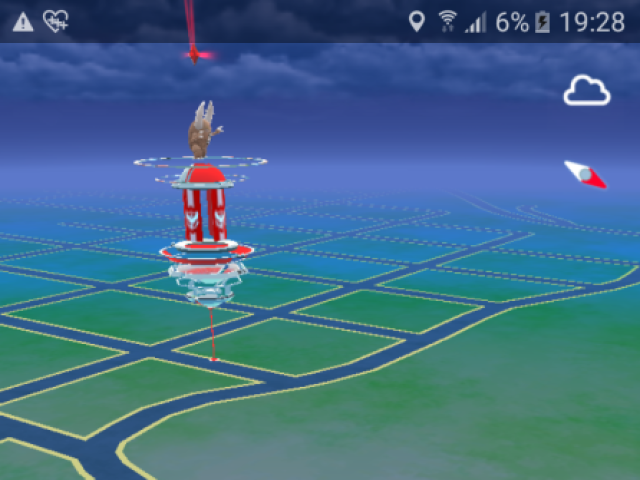Tap the cloudy weather icon

coord(587,92)
